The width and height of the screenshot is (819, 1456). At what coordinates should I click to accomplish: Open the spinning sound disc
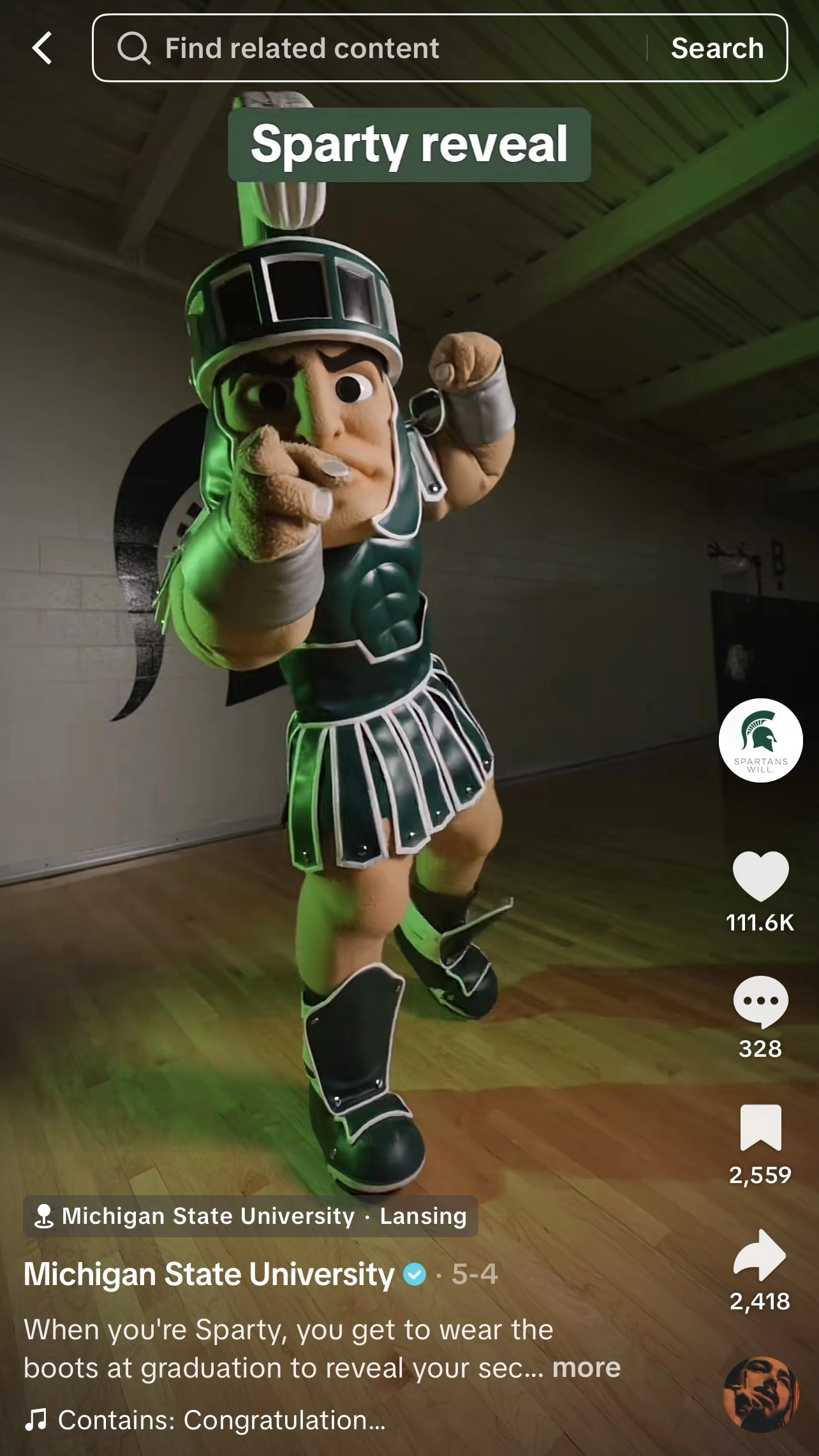pos(760,1394)
